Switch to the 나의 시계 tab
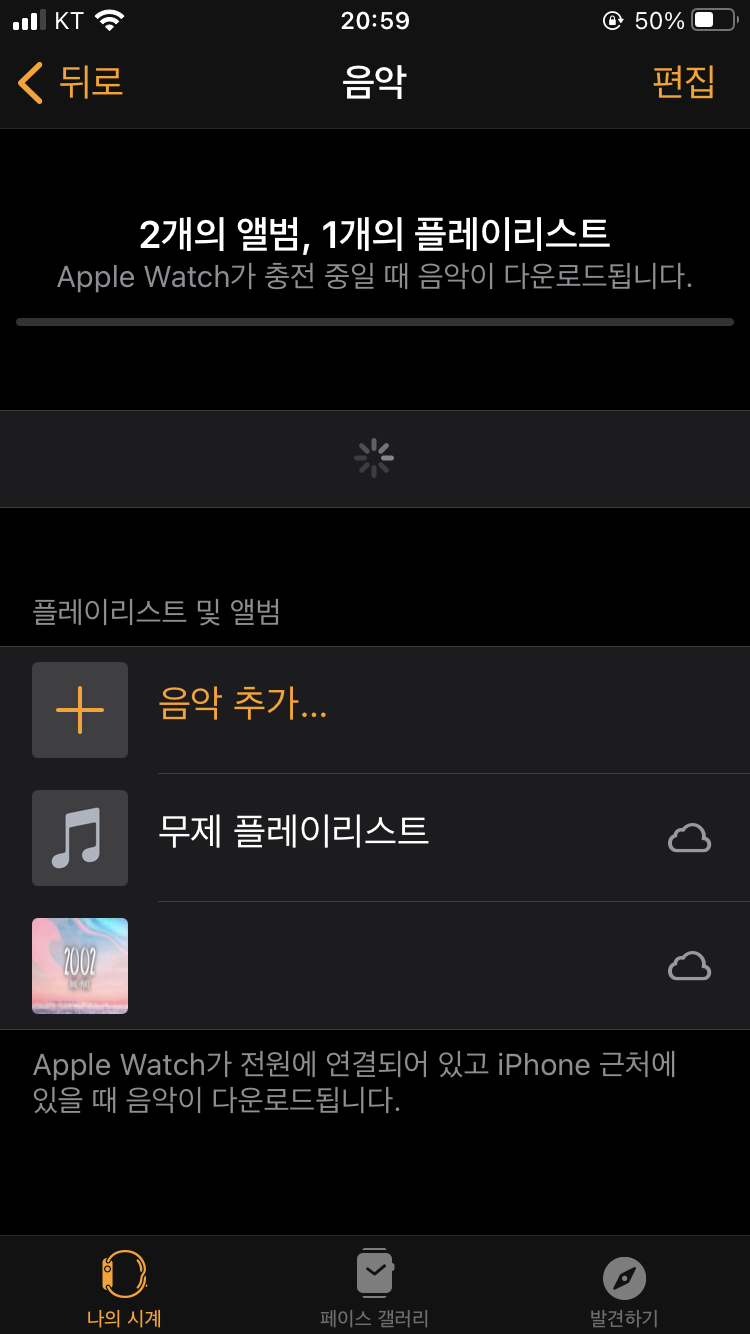The image size is (750, 1334). click(x=124, y=1288)
